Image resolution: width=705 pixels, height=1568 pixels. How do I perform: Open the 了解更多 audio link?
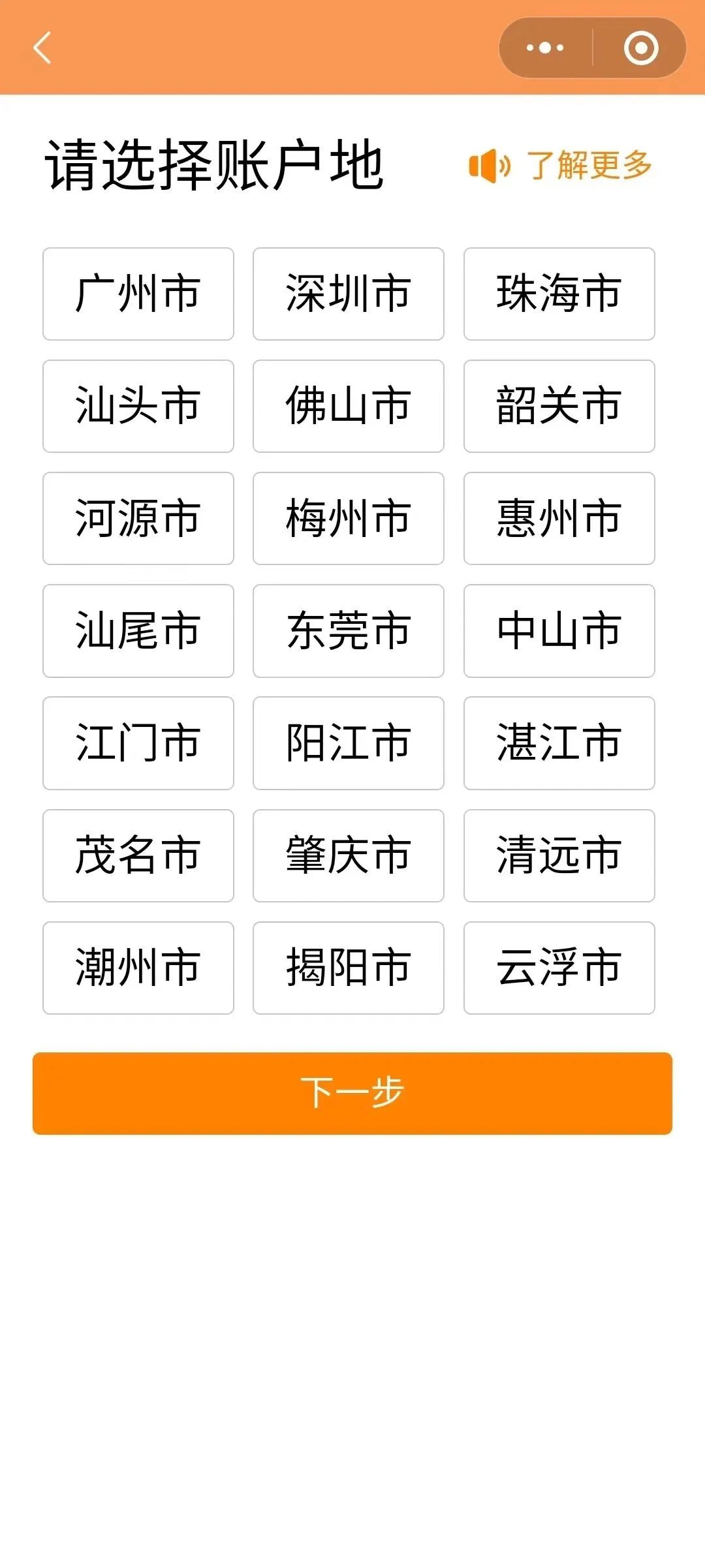561,165
